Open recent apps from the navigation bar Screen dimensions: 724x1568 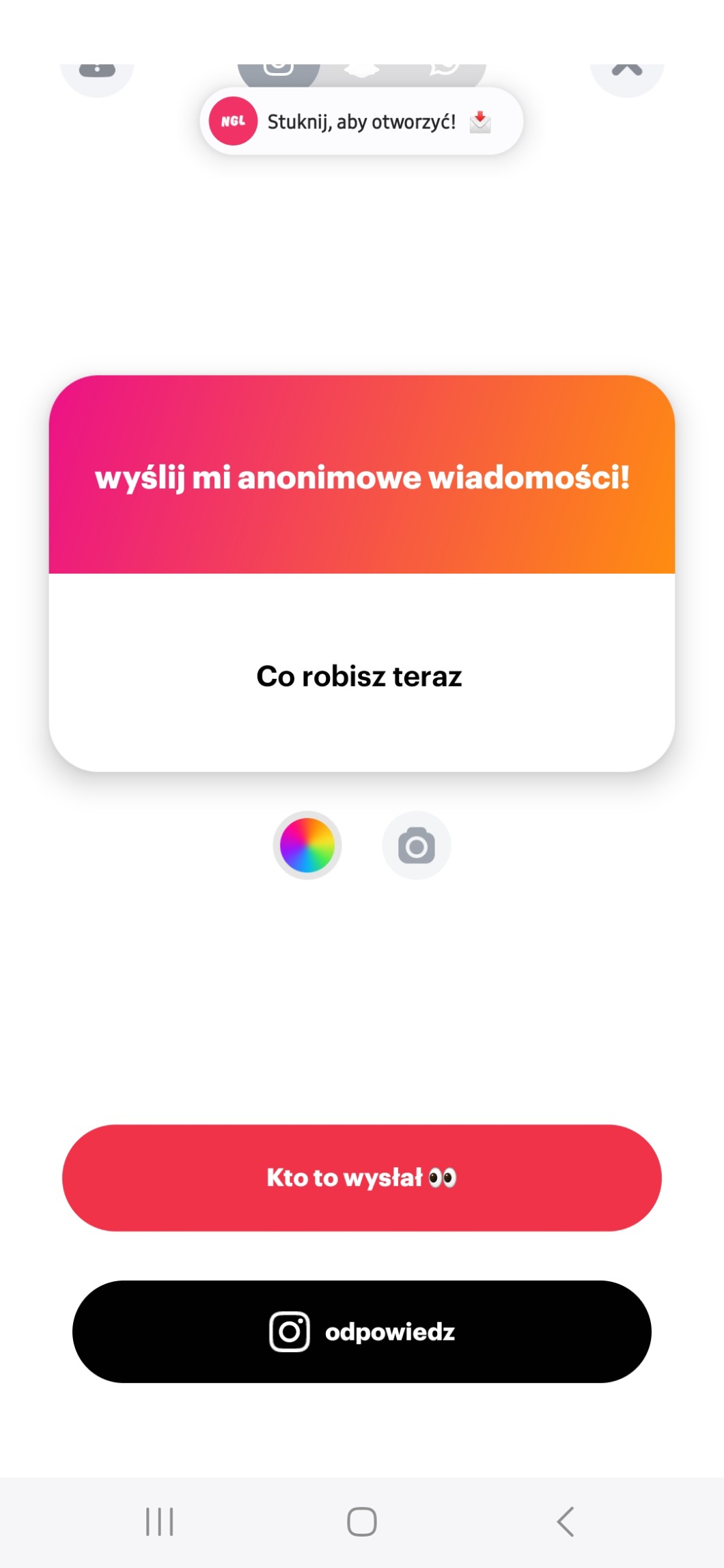tap(160, 1522)
